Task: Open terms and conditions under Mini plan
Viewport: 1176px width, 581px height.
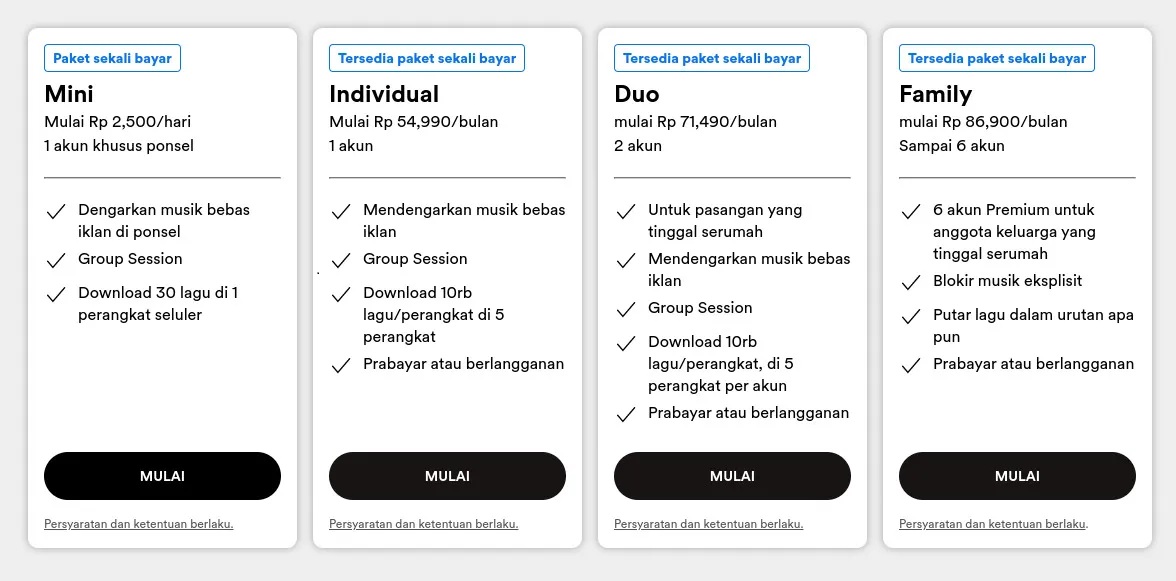Action: point(138,524)
